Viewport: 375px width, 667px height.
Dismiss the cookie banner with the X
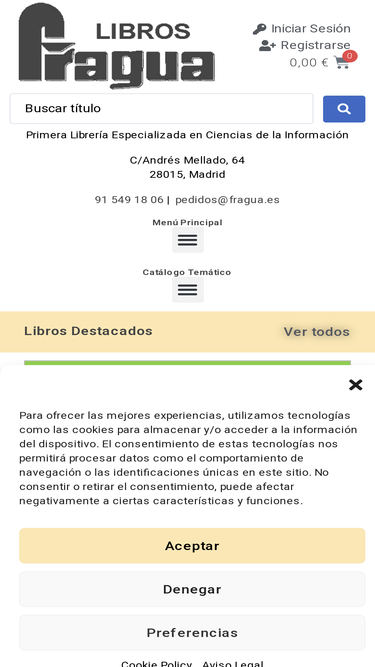coord(355,385)
